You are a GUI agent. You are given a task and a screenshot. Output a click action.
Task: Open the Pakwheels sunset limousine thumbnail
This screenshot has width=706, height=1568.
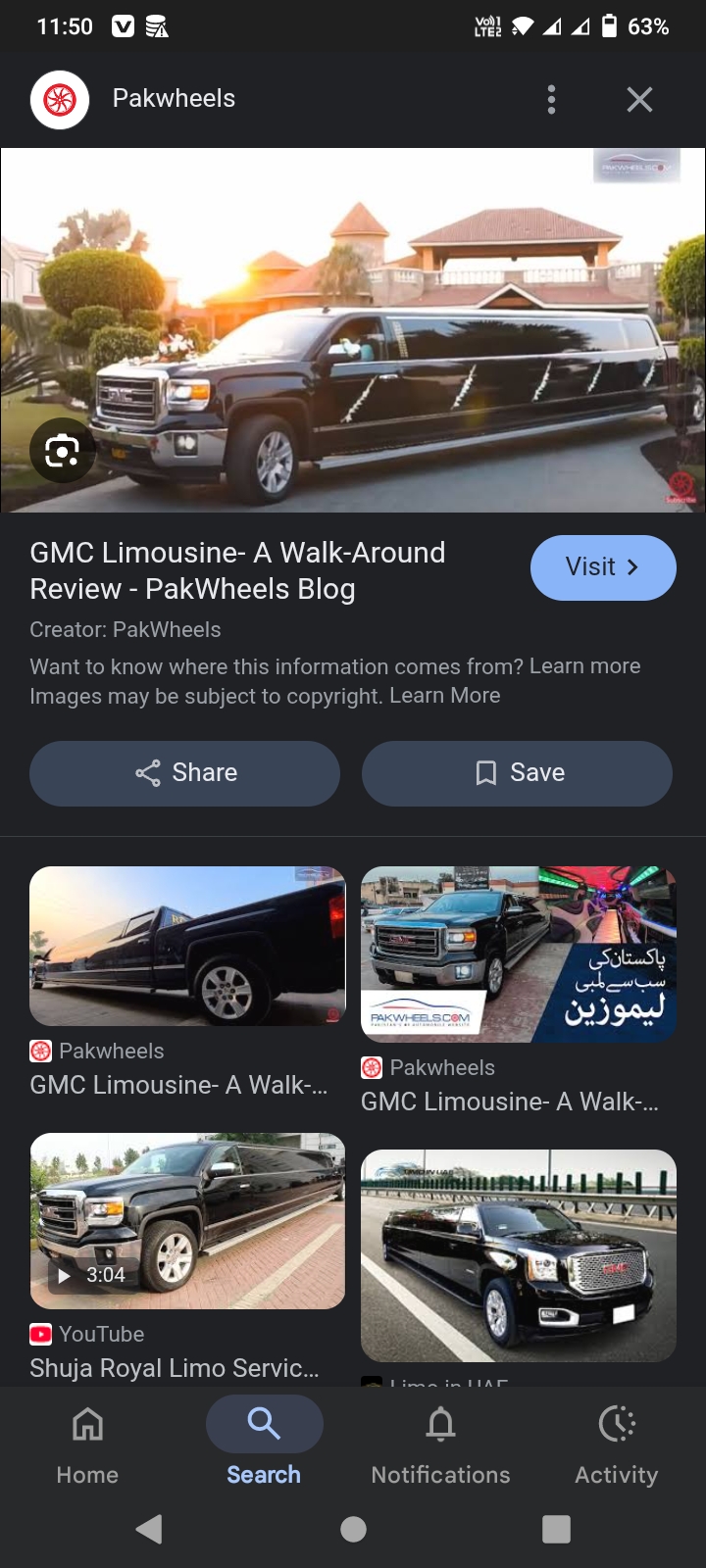[x=187, y=946]
